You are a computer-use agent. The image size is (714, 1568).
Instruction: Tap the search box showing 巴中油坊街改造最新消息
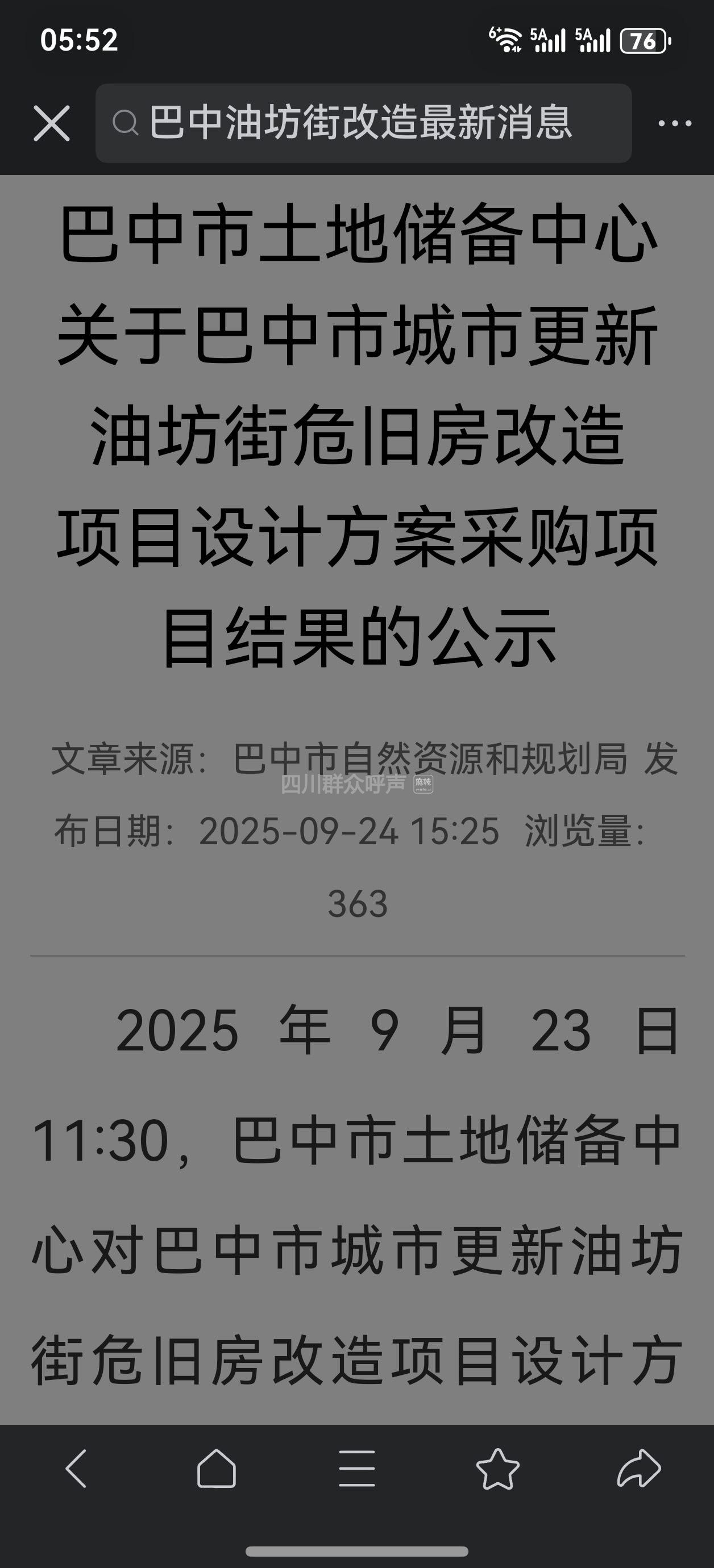pyautogui.click(x=363, y=123)
